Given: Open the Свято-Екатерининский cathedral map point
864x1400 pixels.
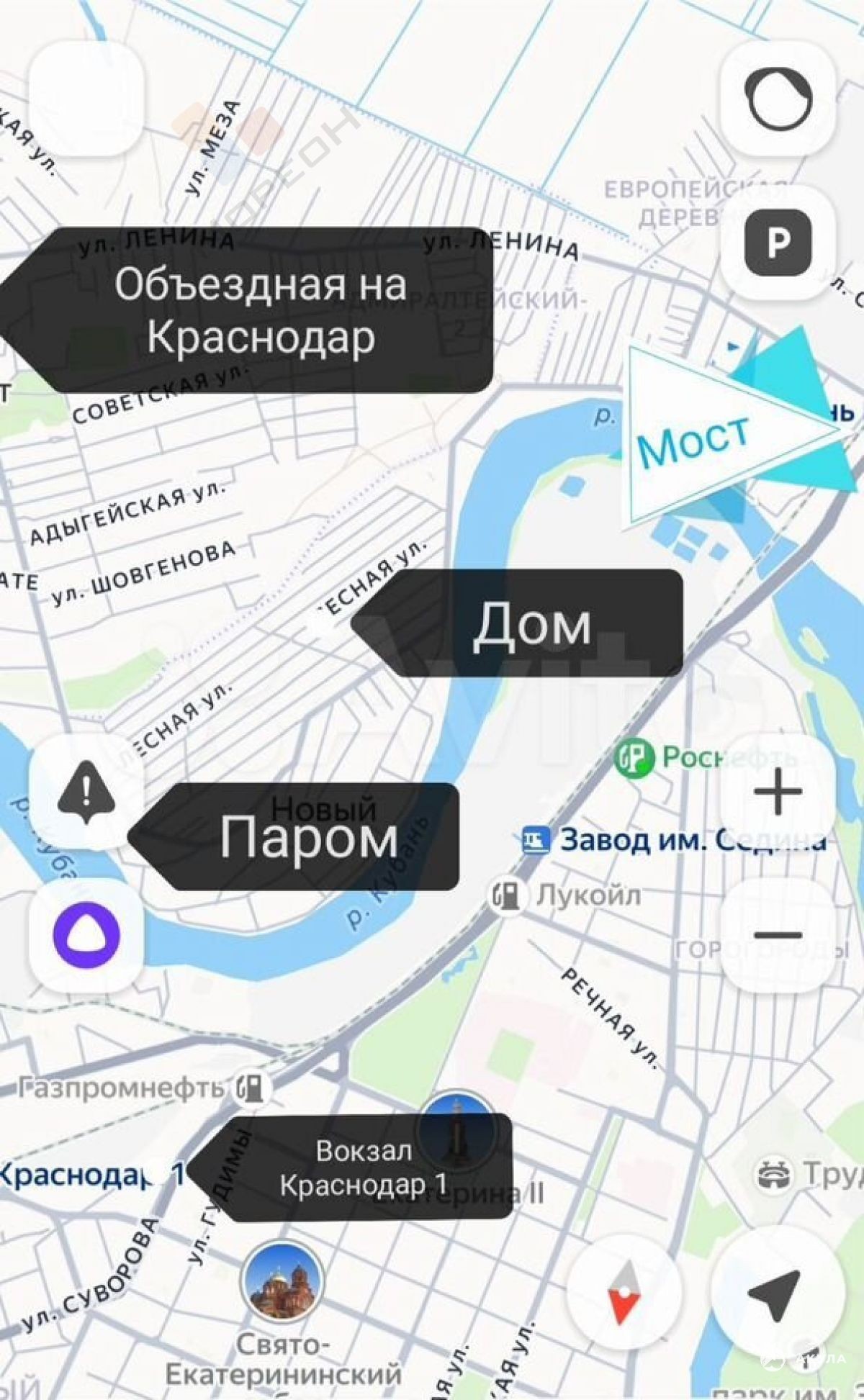Looking at the screenshot, I should tap(282, 1282).
